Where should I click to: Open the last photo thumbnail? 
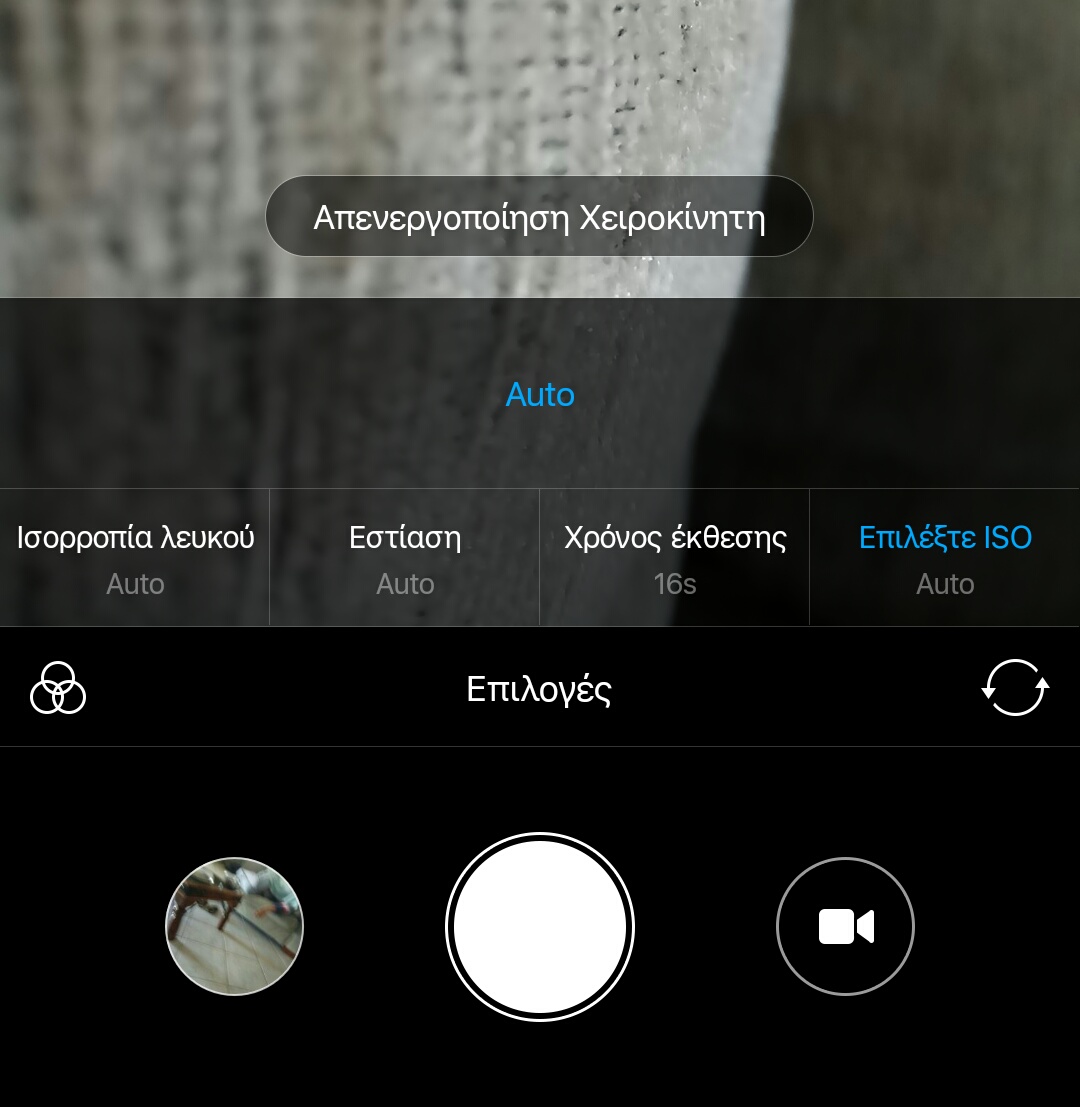click(x=234, y=926)
